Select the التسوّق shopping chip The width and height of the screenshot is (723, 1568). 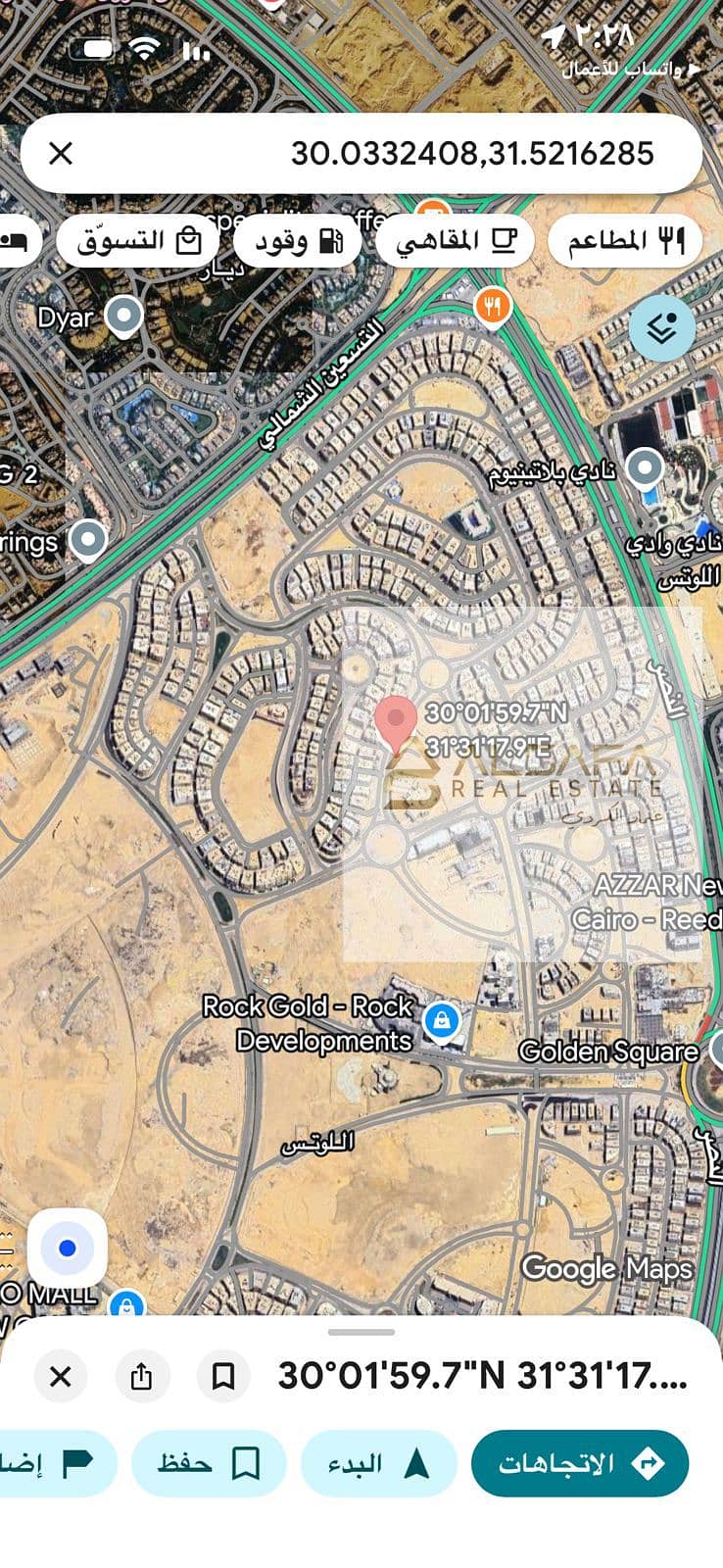[x=138, y=241]
